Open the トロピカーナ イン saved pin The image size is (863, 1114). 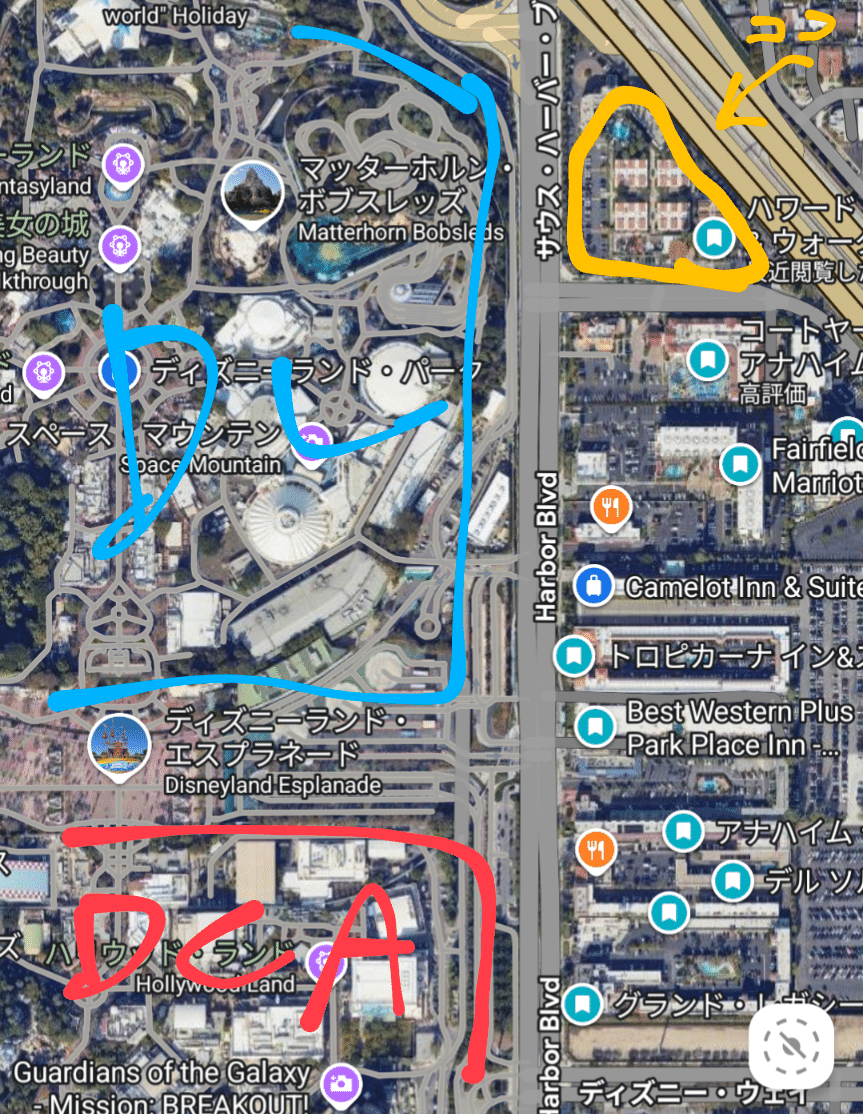pos(573,656)
